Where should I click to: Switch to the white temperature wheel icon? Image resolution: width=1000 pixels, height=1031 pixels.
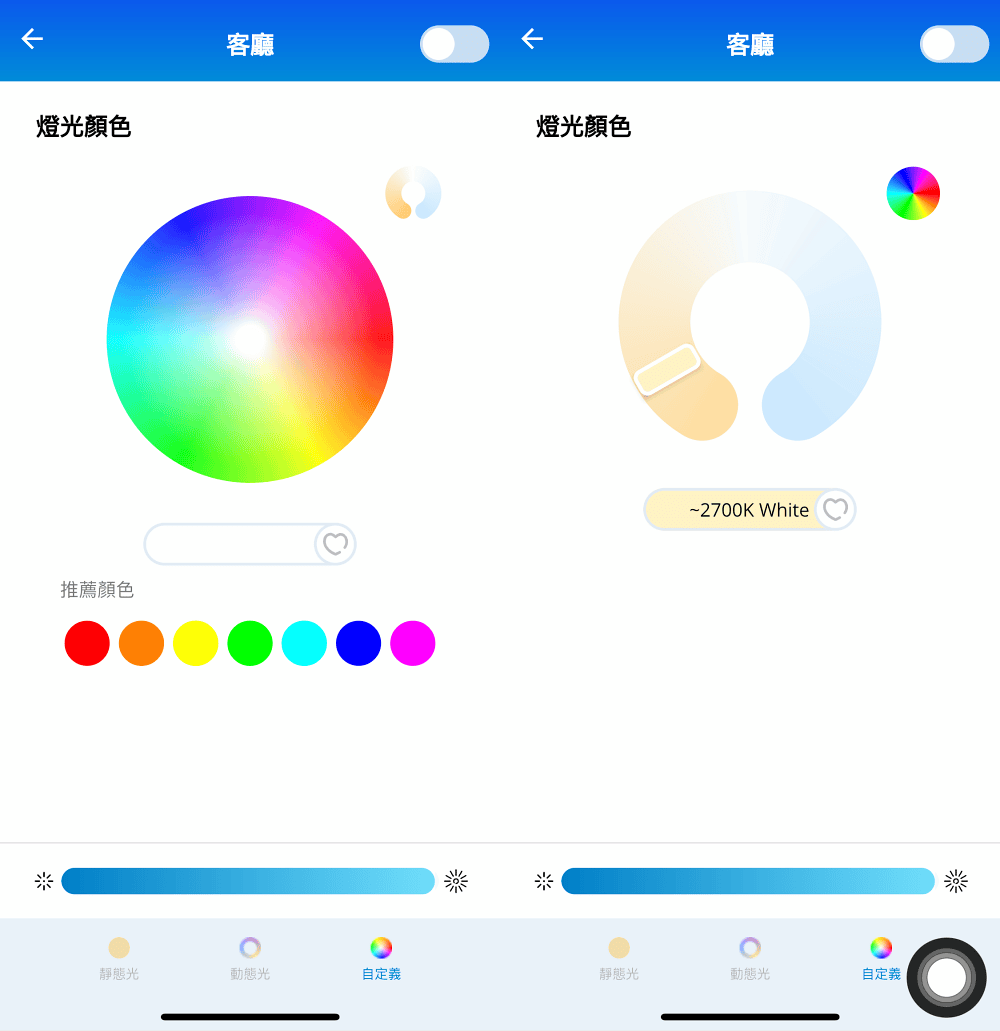pos(413,193)
